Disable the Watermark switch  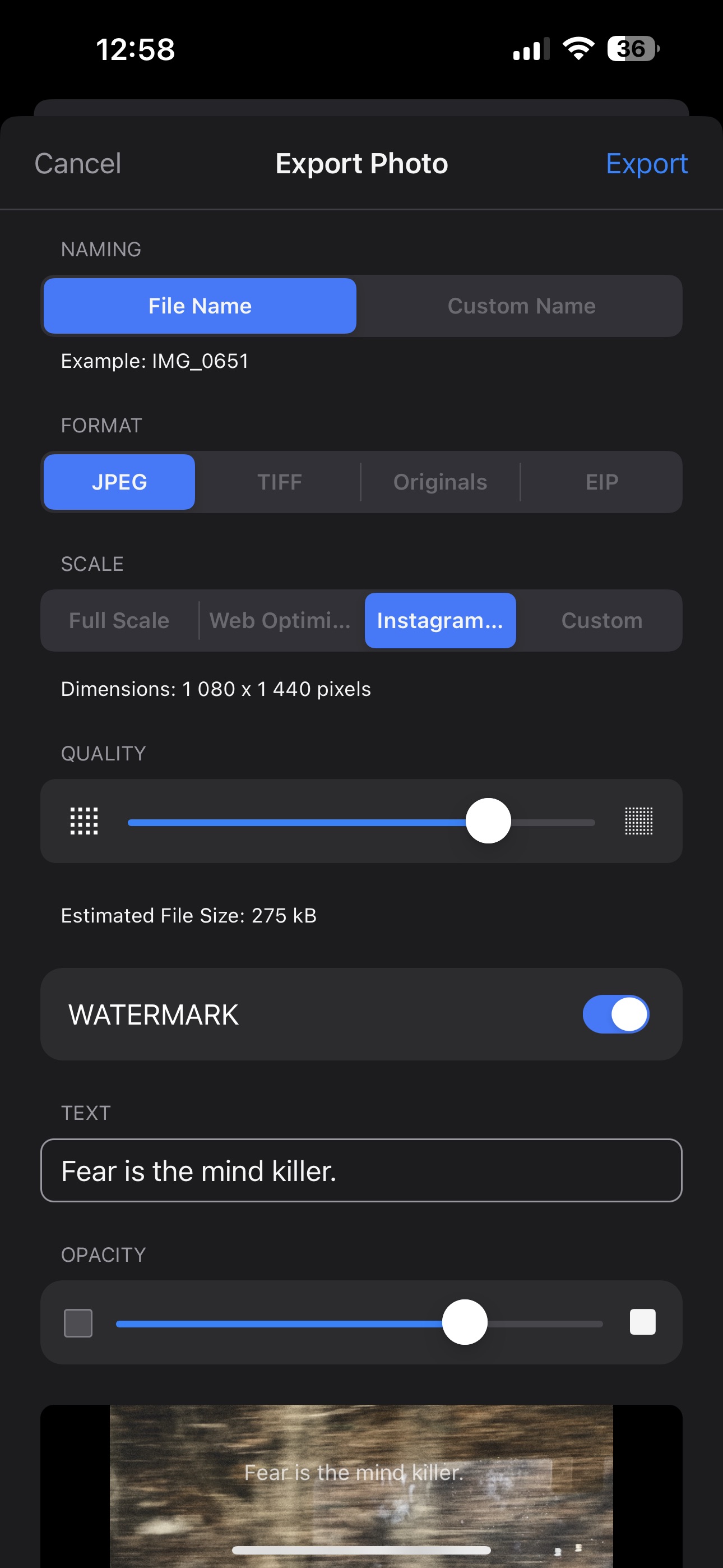616,1013
